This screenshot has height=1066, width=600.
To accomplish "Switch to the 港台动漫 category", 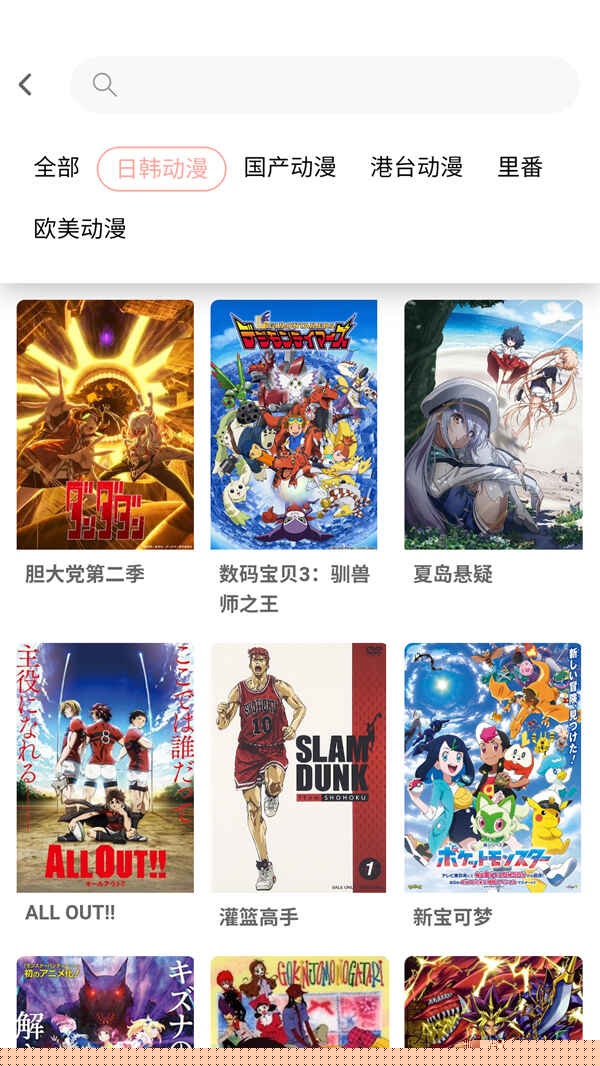I will 416,167.
